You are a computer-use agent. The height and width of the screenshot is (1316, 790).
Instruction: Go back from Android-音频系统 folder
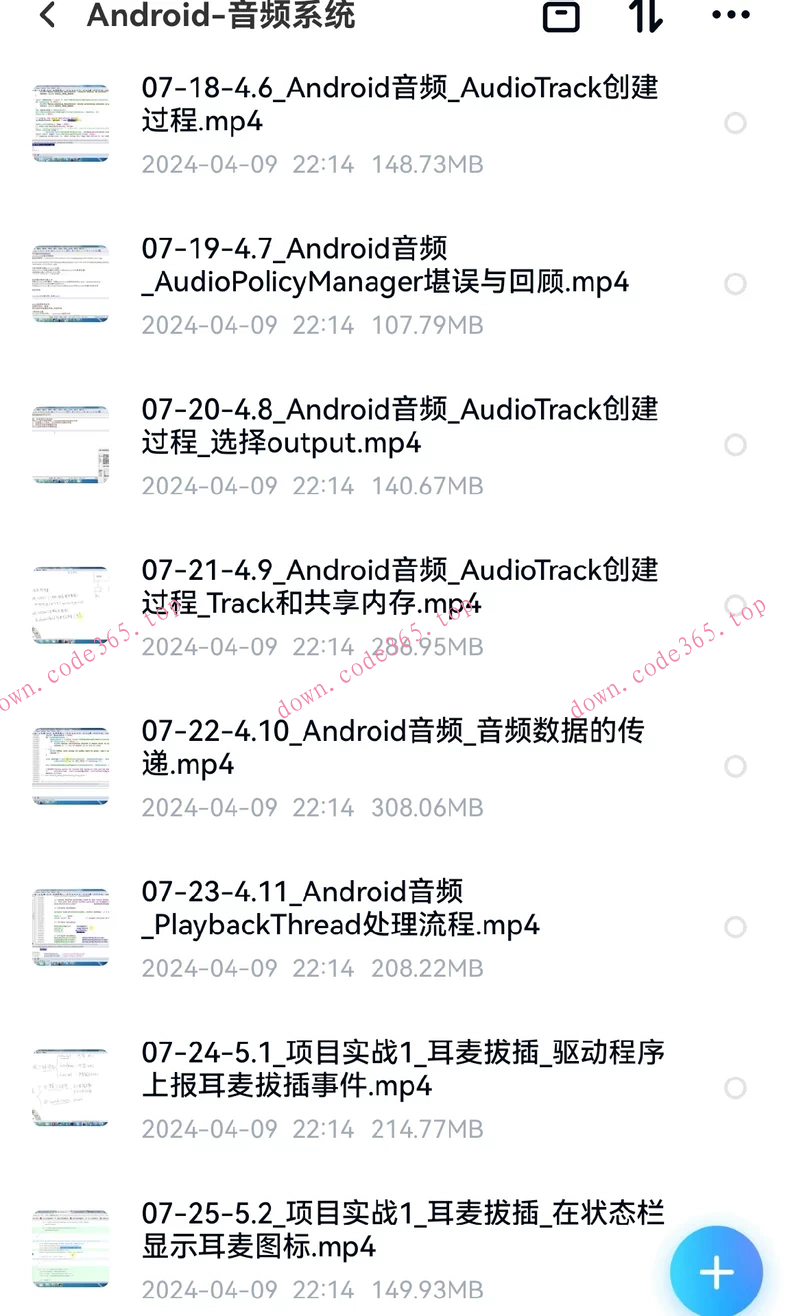(x=47, y=15)
